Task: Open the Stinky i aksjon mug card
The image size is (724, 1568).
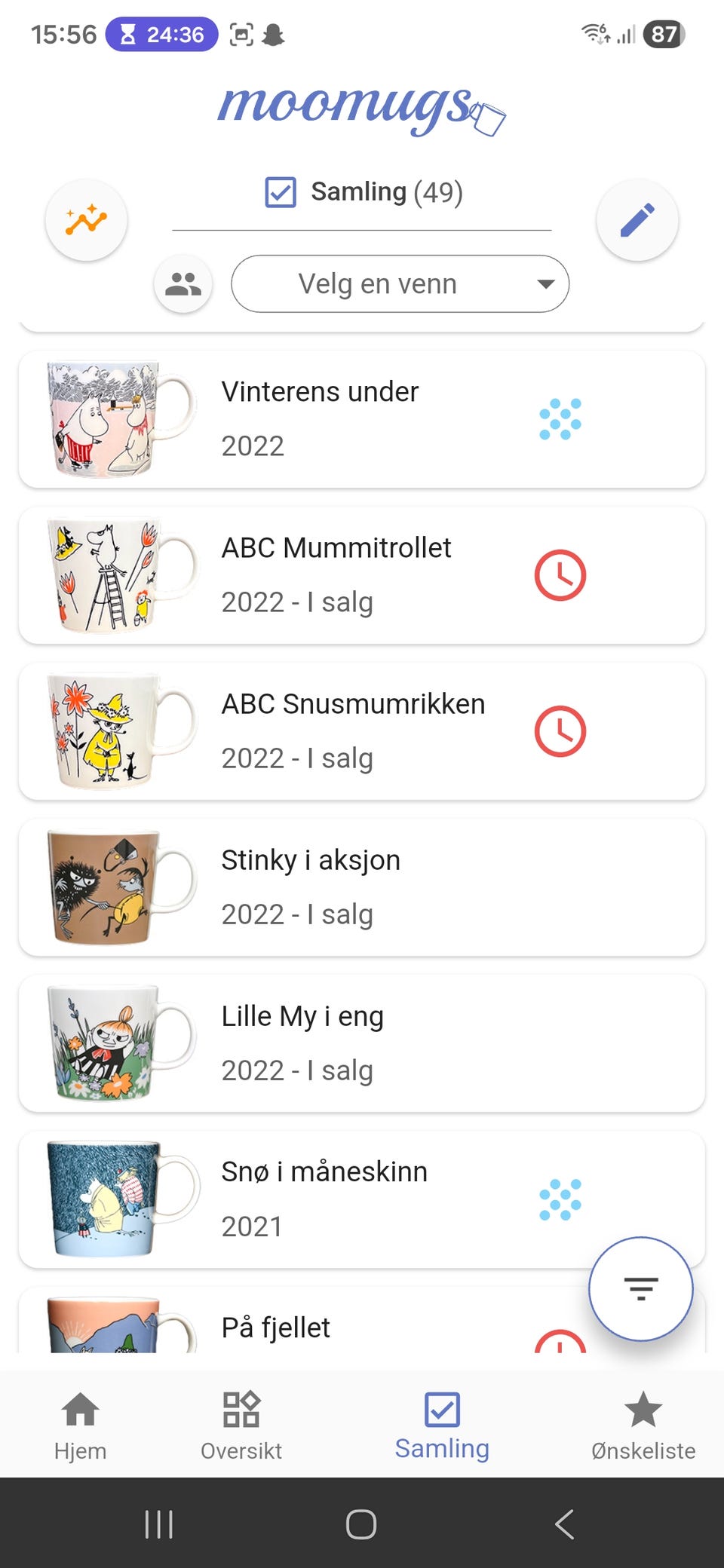Action: coord(362,887)
